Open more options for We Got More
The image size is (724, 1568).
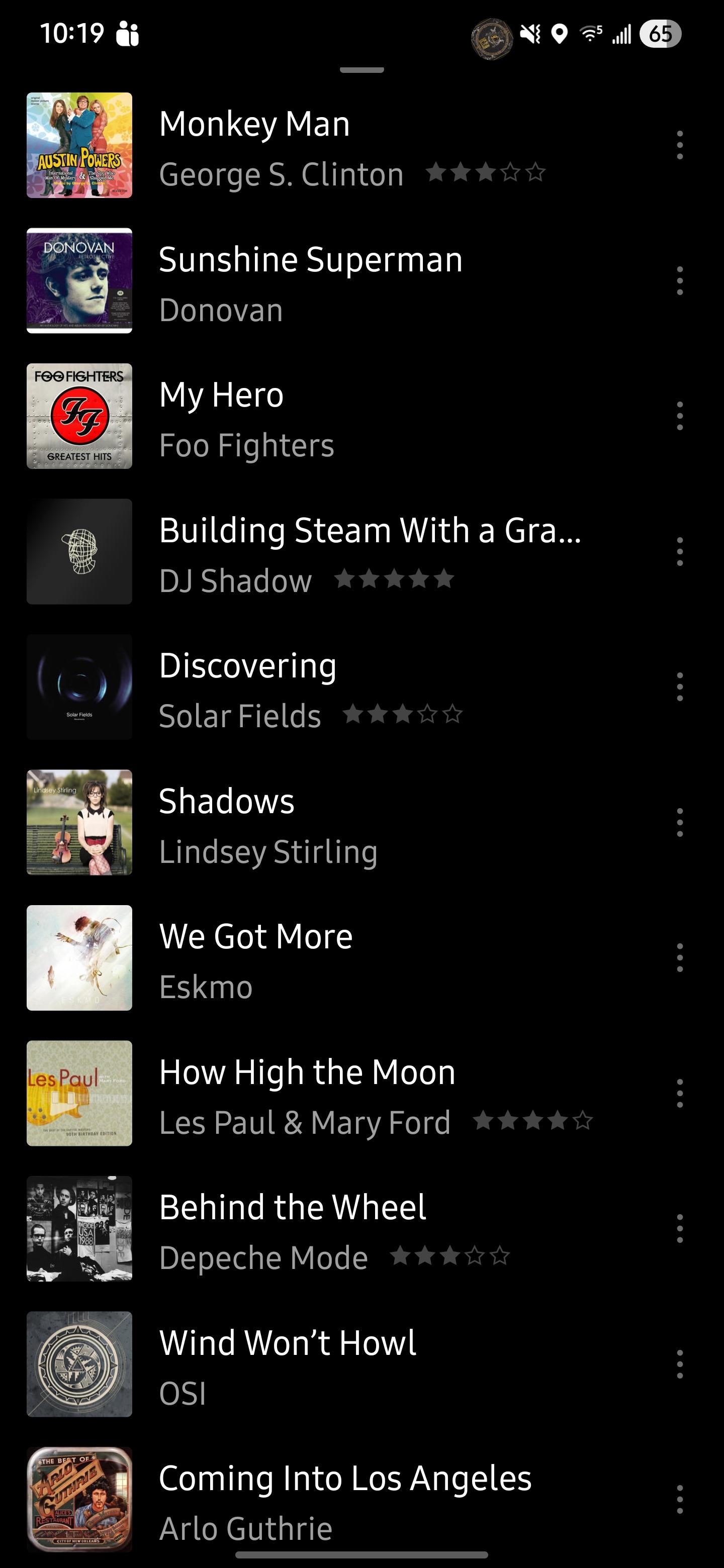coord(680,958)
